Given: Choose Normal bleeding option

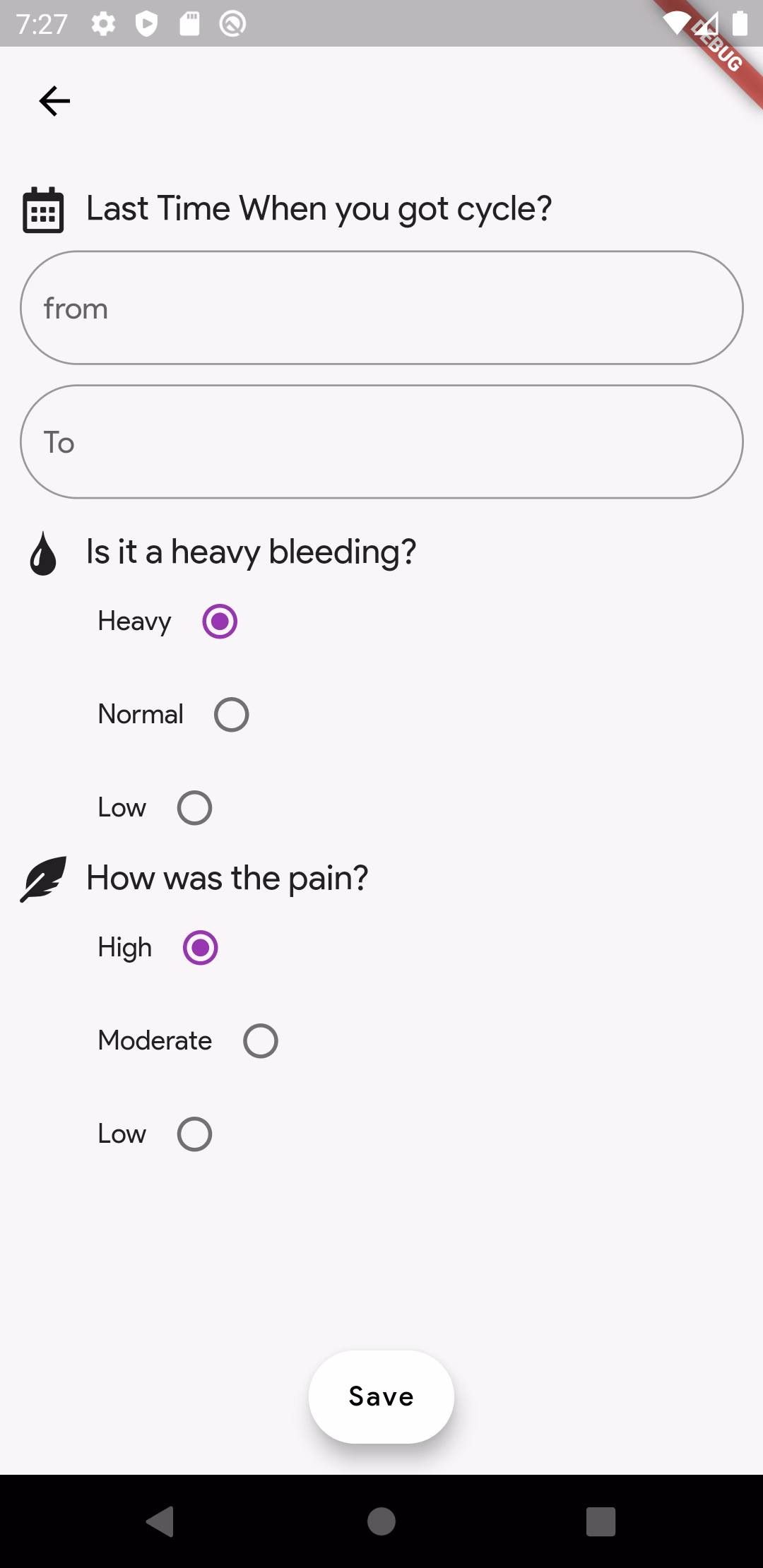Looking at the screenshot, I should [232, 715].
